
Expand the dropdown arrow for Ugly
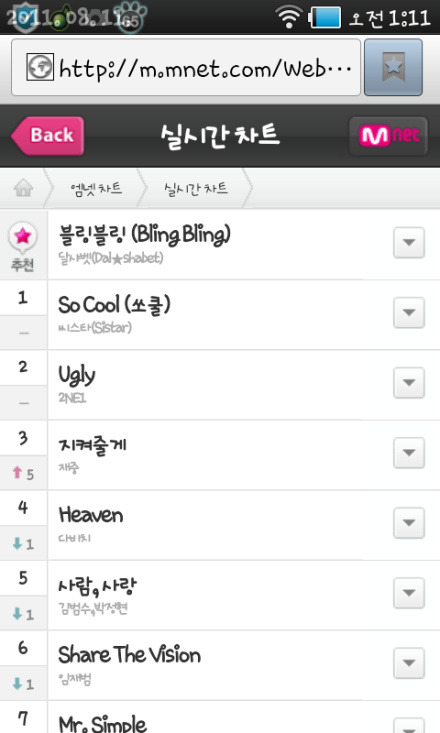409,382
